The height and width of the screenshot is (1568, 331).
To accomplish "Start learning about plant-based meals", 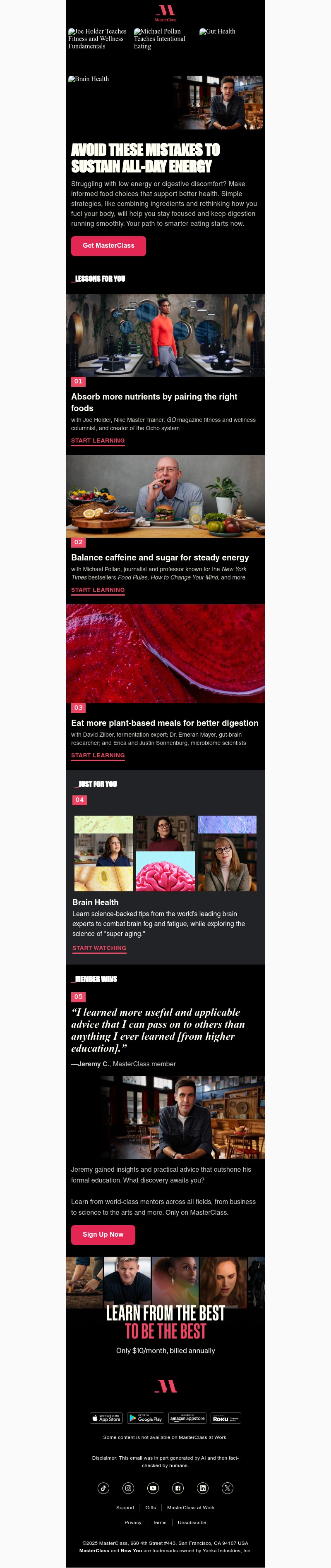I will coord(98,755).
